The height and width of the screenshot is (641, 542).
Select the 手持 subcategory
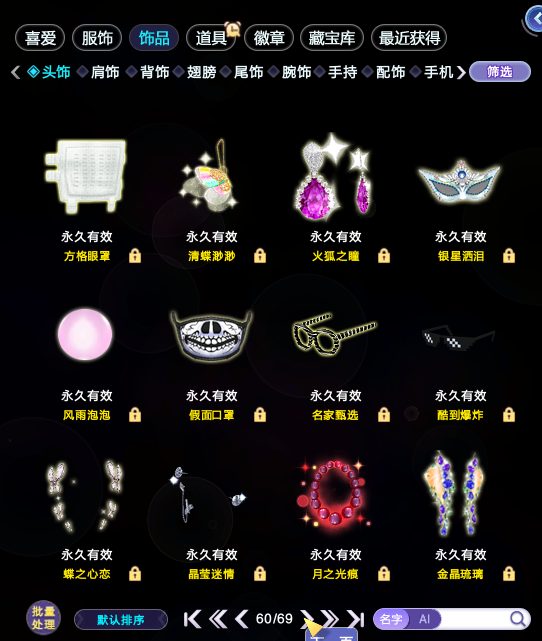tap(343, 72)
